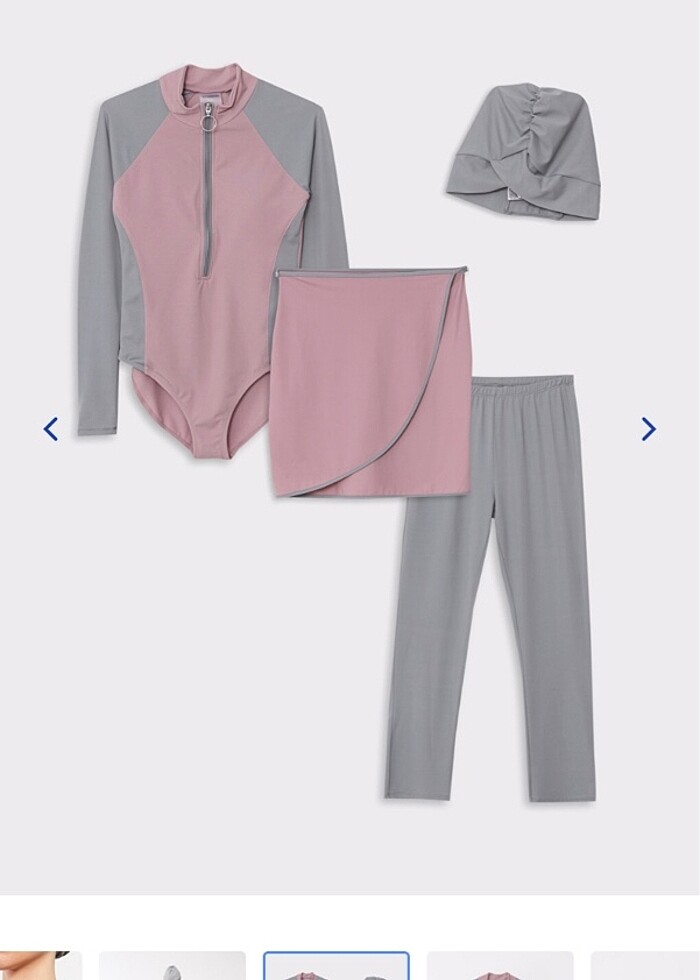Show the next product image
Image resolution: width=700 pixels, height=980 pixels.
point(648,429)
